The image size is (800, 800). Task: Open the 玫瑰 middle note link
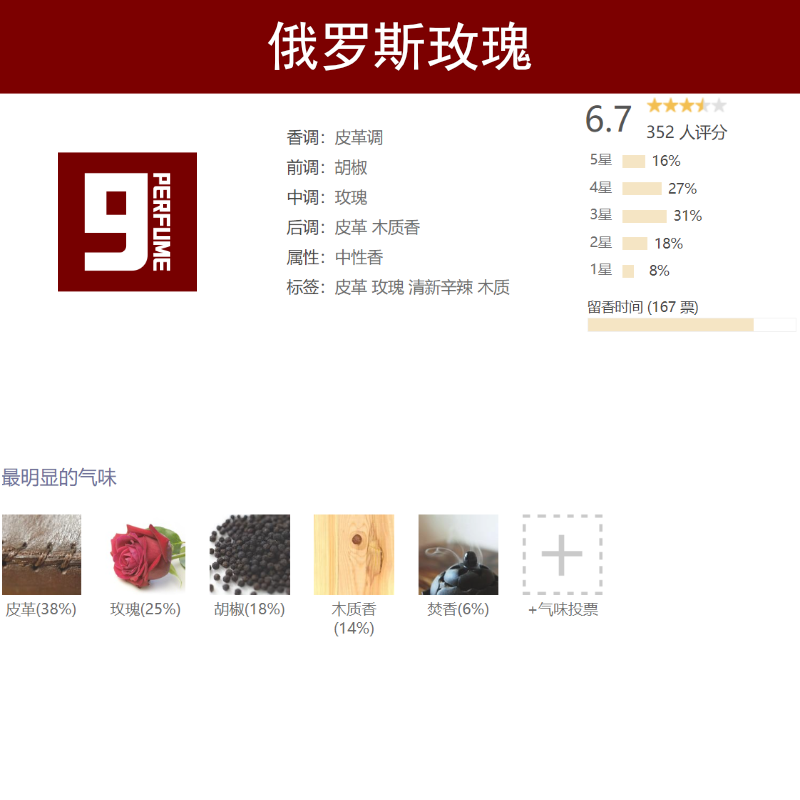[x=351, y=198]
